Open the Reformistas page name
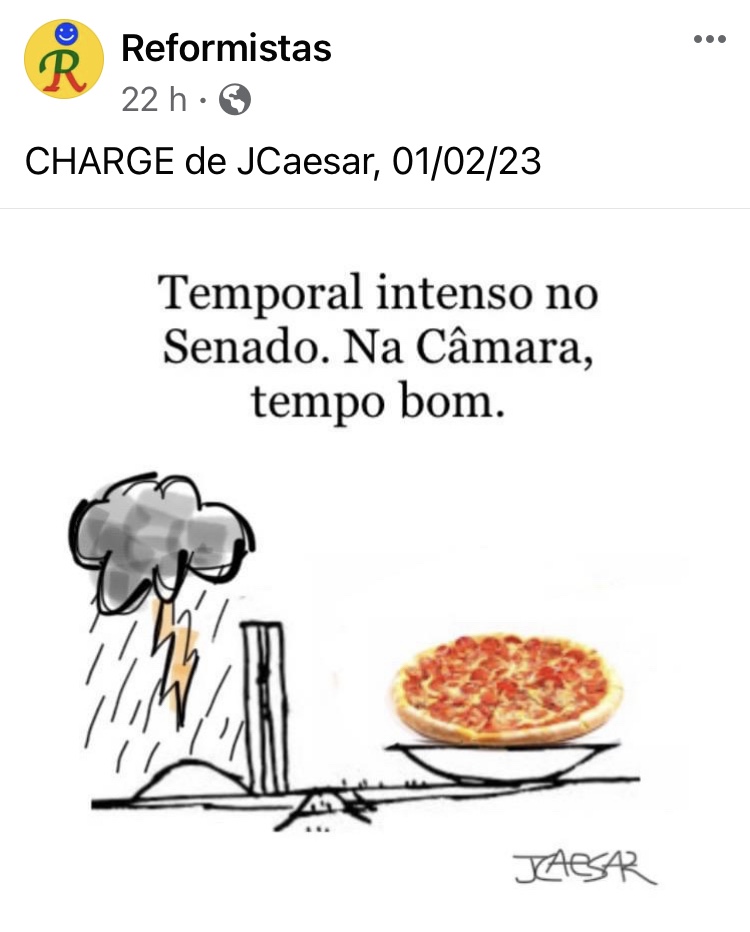 [226, 47]
